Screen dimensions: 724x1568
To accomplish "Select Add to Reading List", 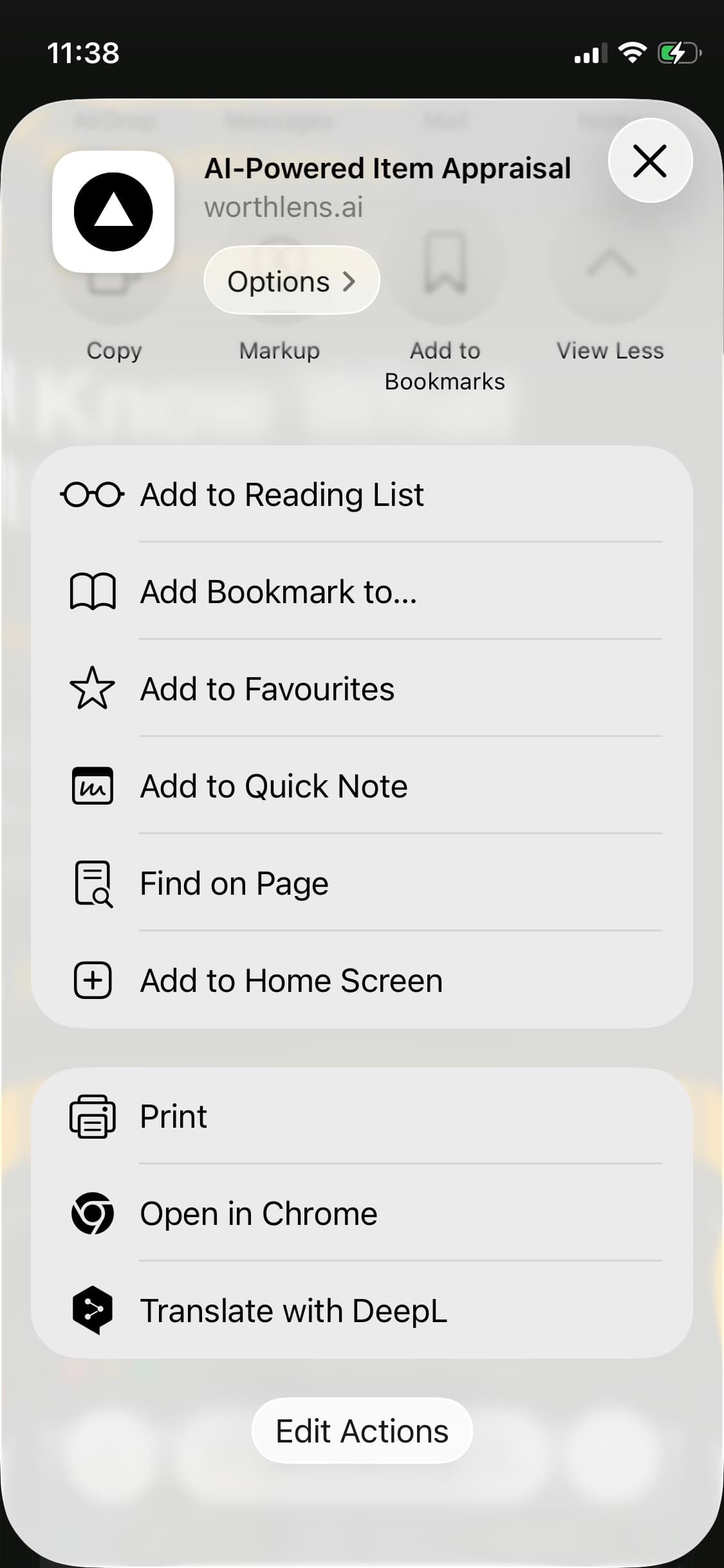I will 282,494.
